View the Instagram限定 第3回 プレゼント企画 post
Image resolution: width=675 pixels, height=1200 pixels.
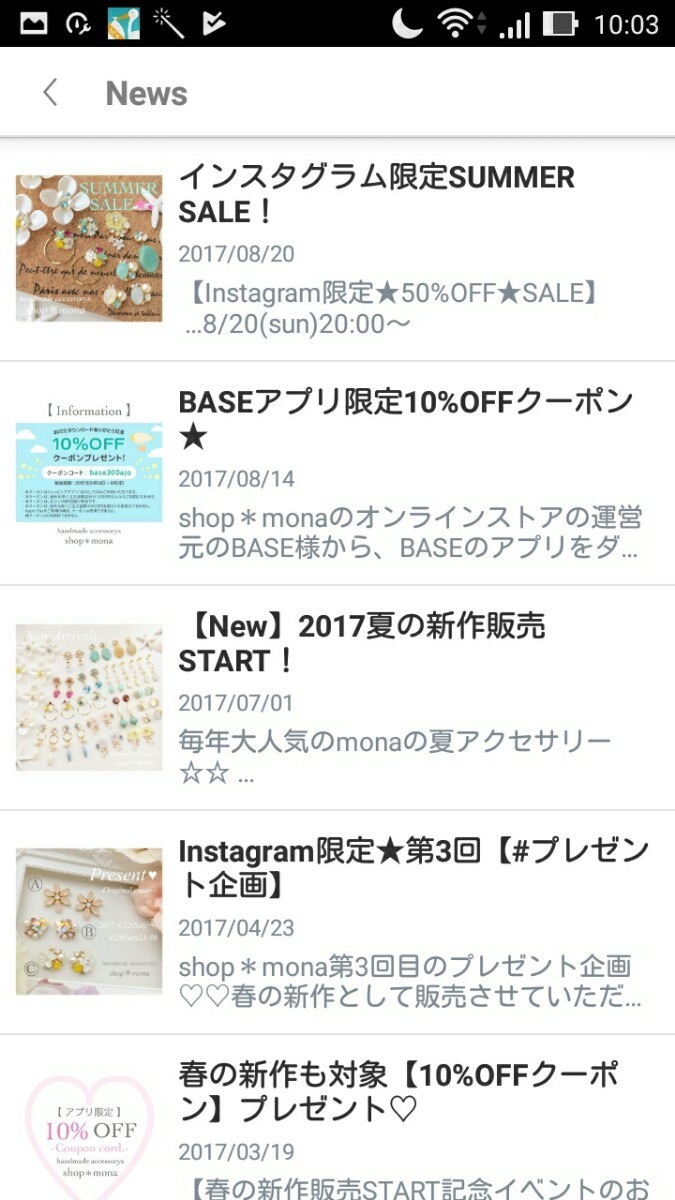click(x=413, y=867)
